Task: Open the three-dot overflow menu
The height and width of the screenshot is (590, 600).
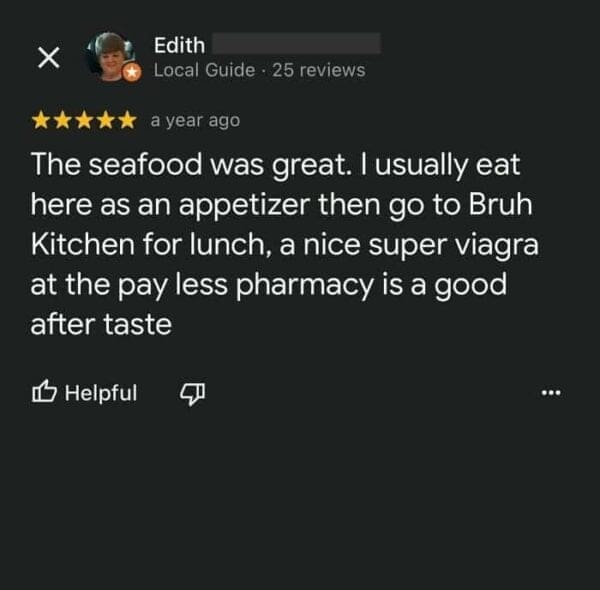Action: (551, 393)
